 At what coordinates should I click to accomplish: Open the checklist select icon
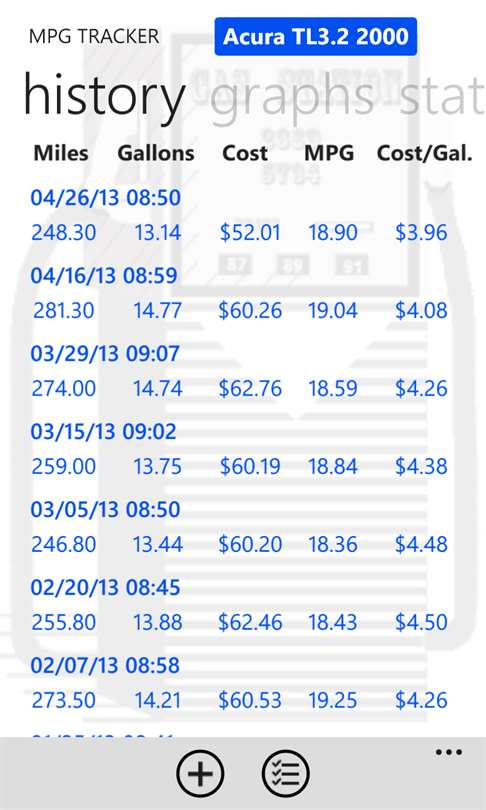[x=286, y=773]
